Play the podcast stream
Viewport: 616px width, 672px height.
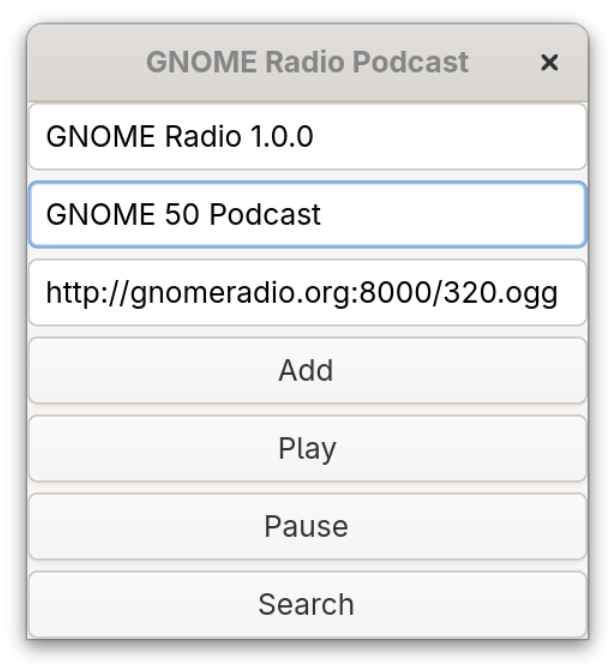coord(307,449)
